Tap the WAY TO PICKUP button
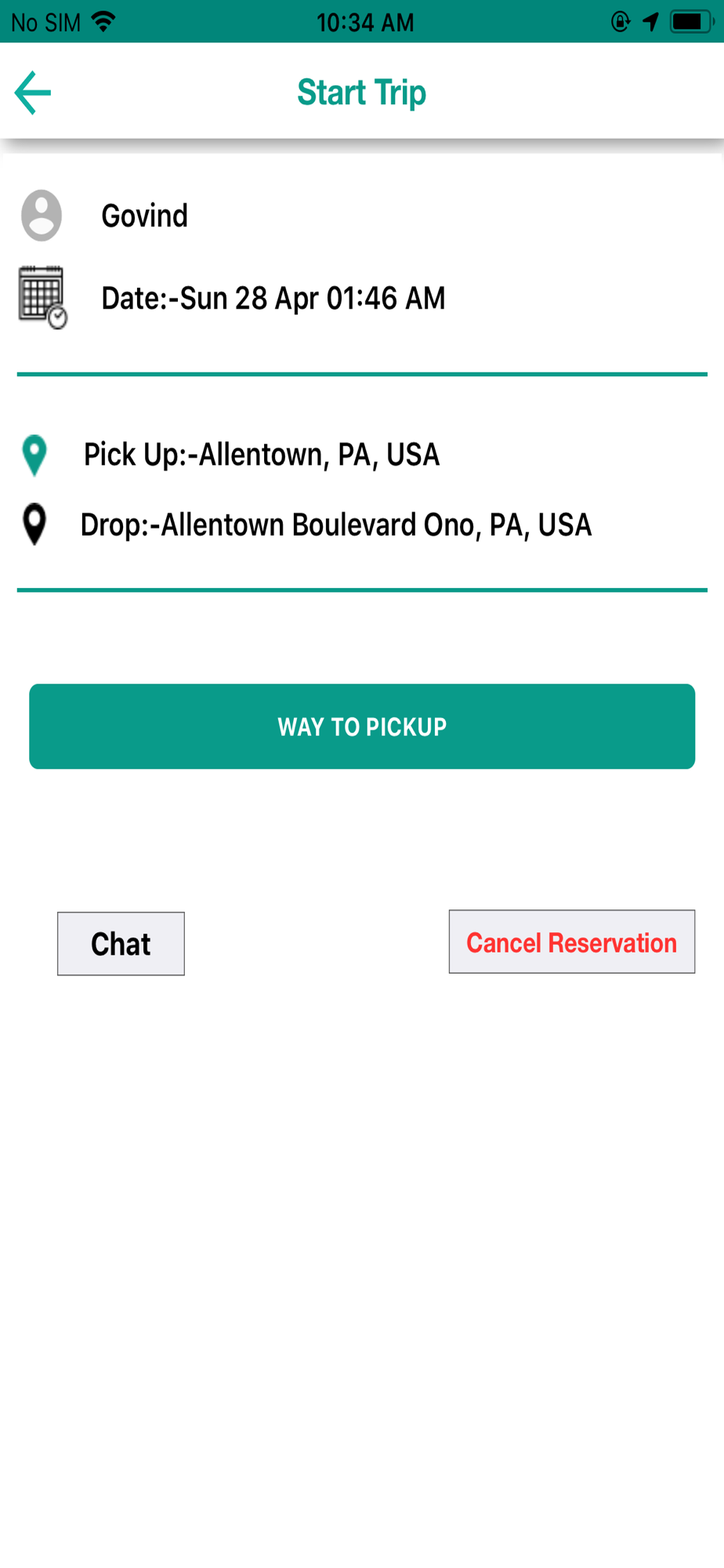The height and width of the screenshot is (1568, 724). 362,726
